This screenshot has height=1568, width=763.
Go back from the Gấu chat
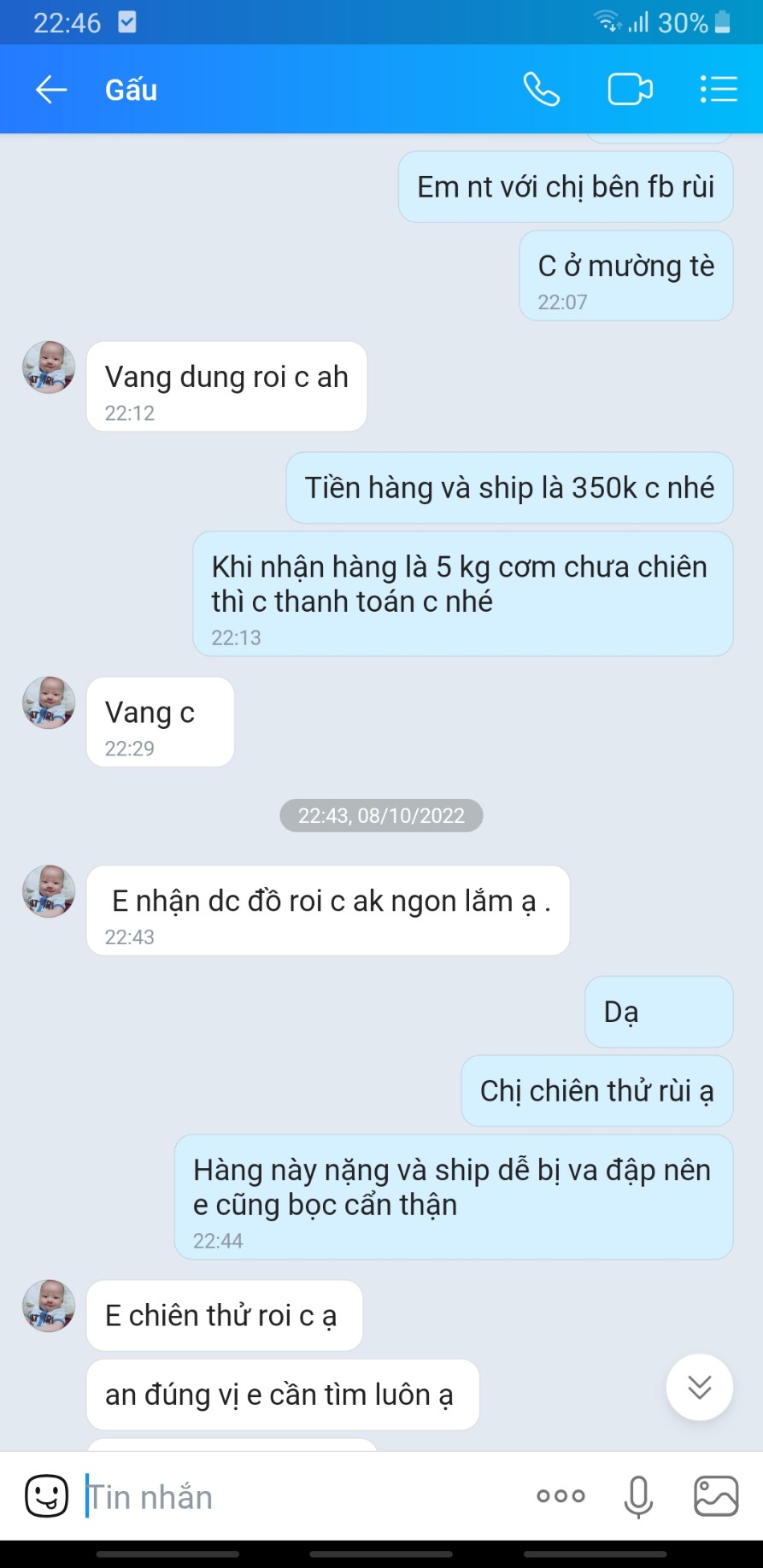(x=51, y=90)
